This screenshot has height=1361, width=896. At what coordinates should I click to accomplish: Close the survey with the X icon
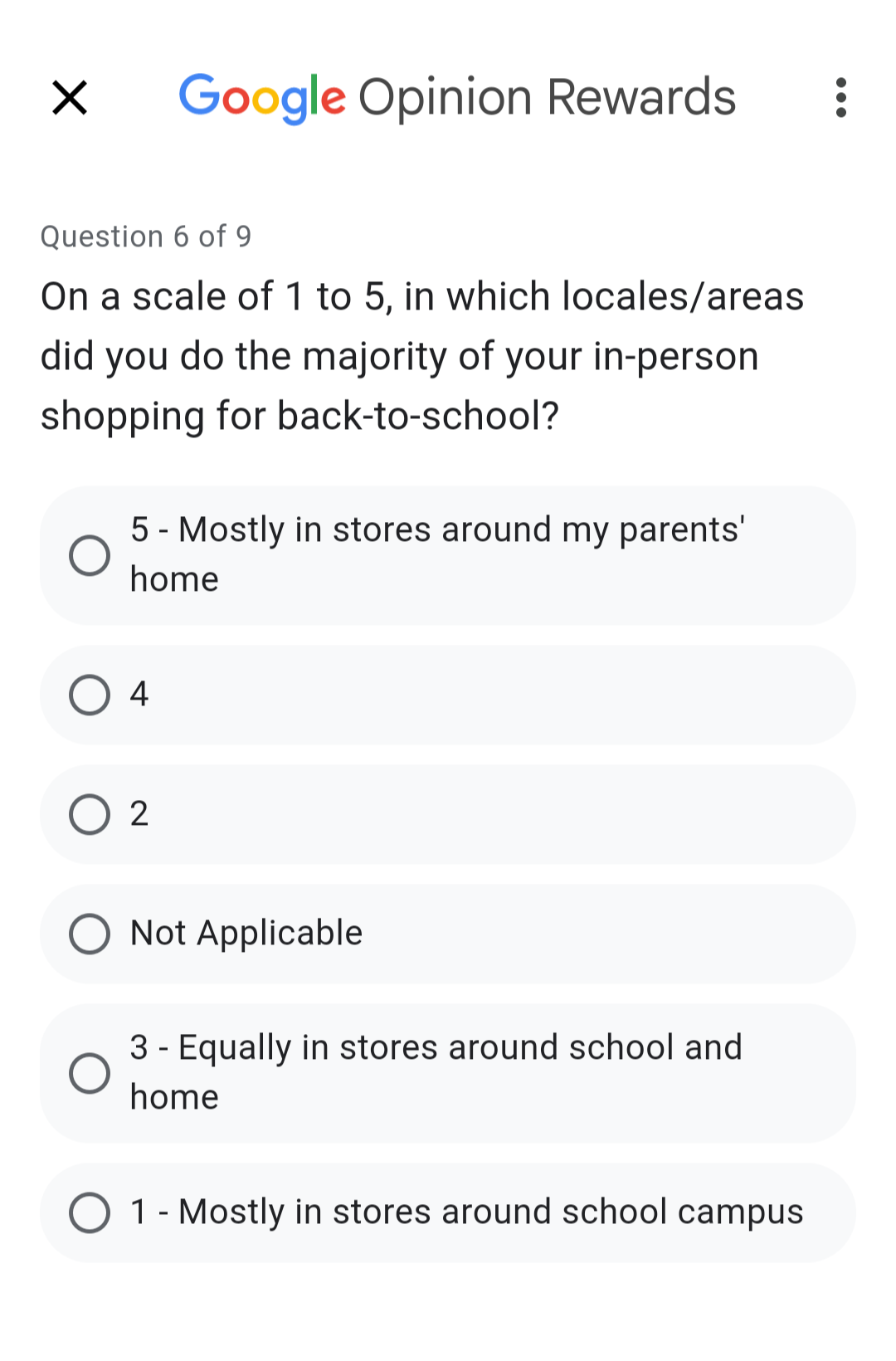click(70, 98)
